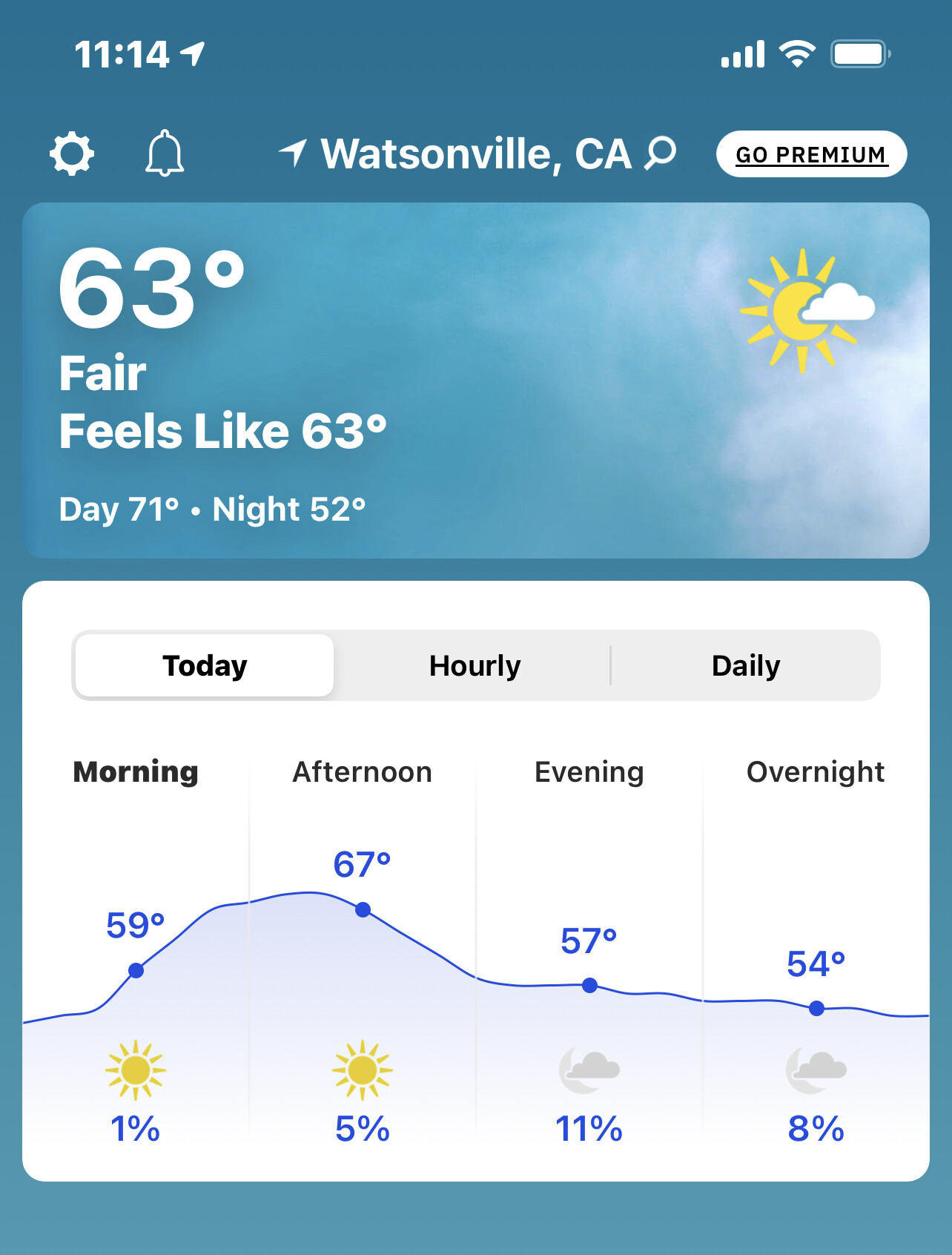Open the Watsonville, CA location selector
952x1255 pixels.
click(x=475, y=154)
